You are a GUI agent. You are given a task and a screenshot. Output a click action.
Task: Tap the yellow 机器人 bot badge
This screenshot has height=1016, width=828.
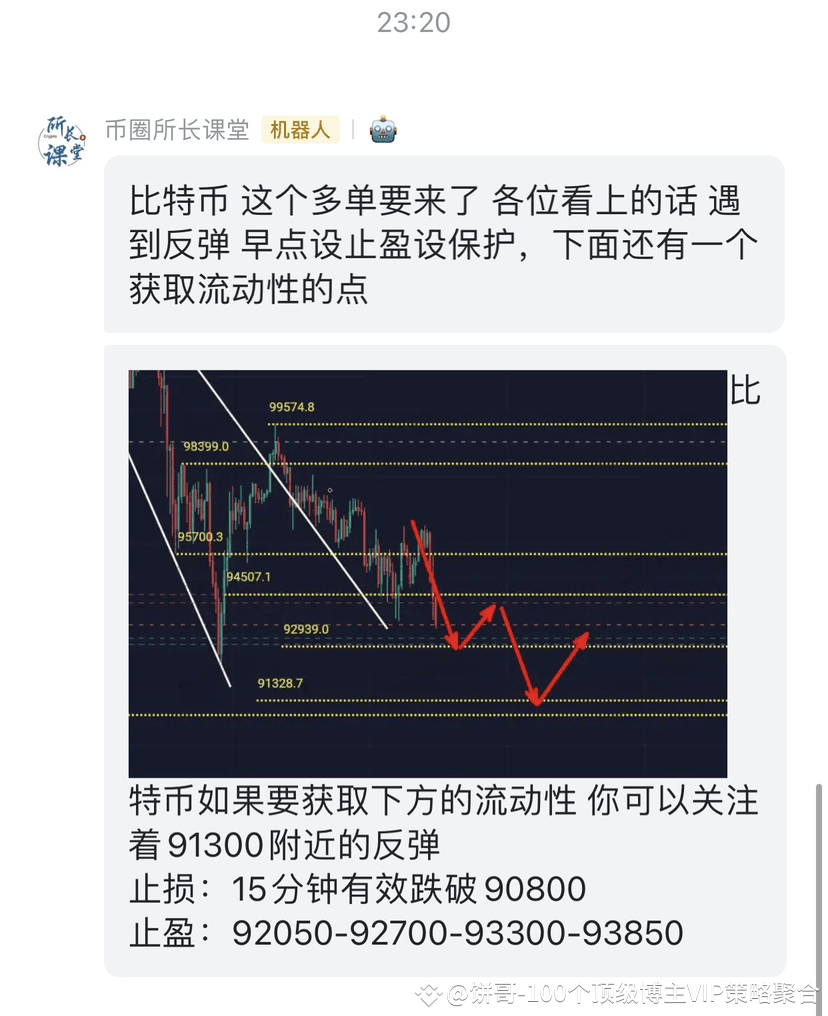[299, 129]
